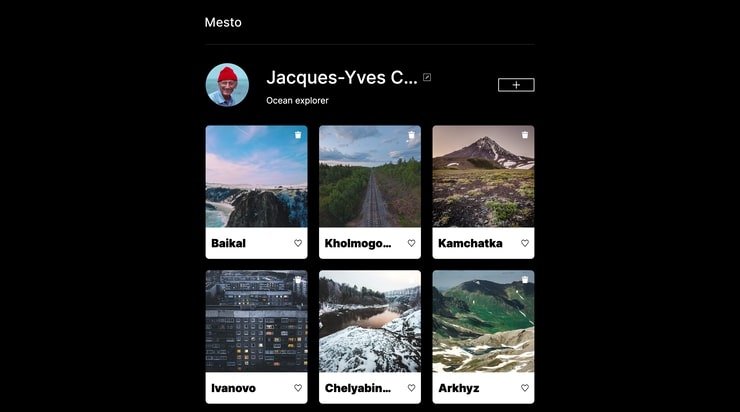Tap the profile avatar photo
740x412 pixels.
227,85
